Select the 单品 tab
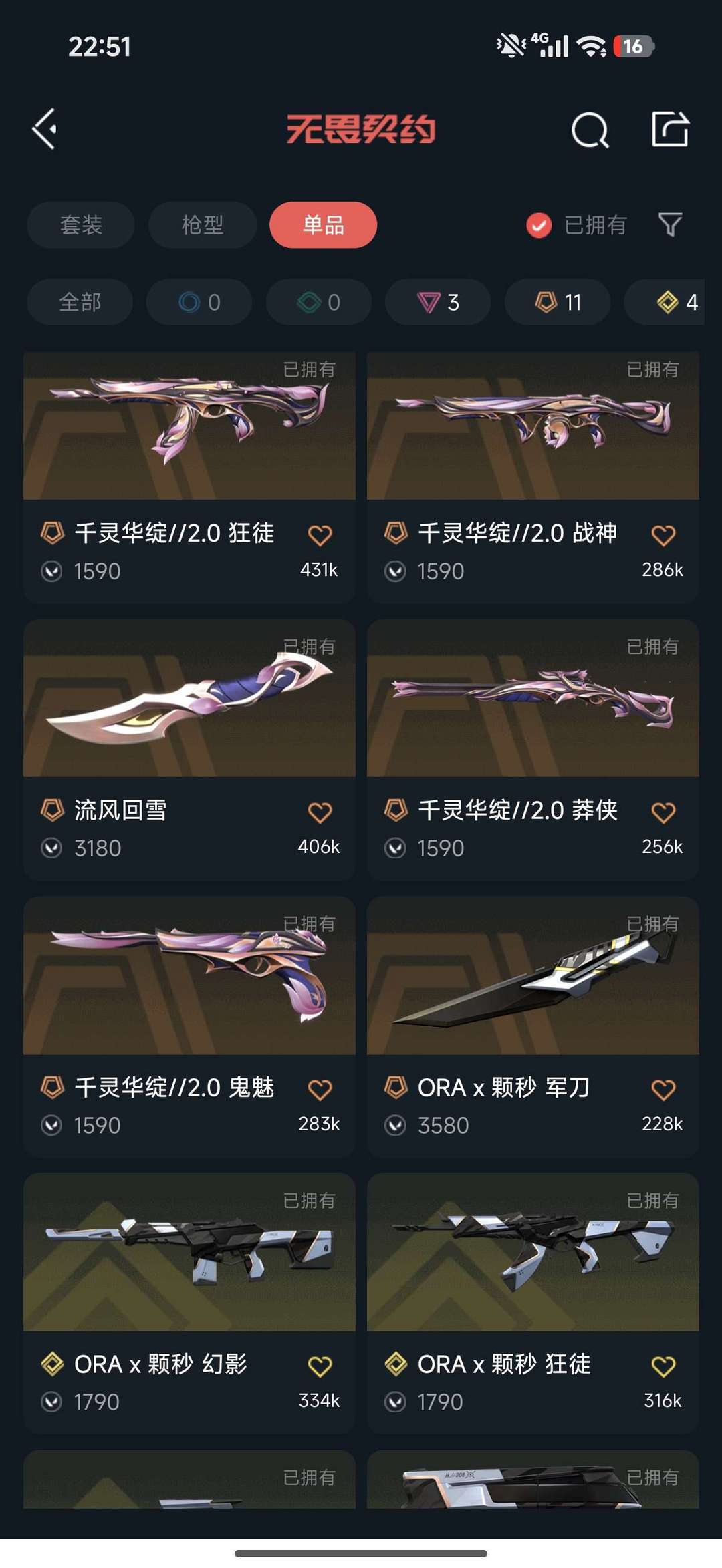 click(323, 225)
